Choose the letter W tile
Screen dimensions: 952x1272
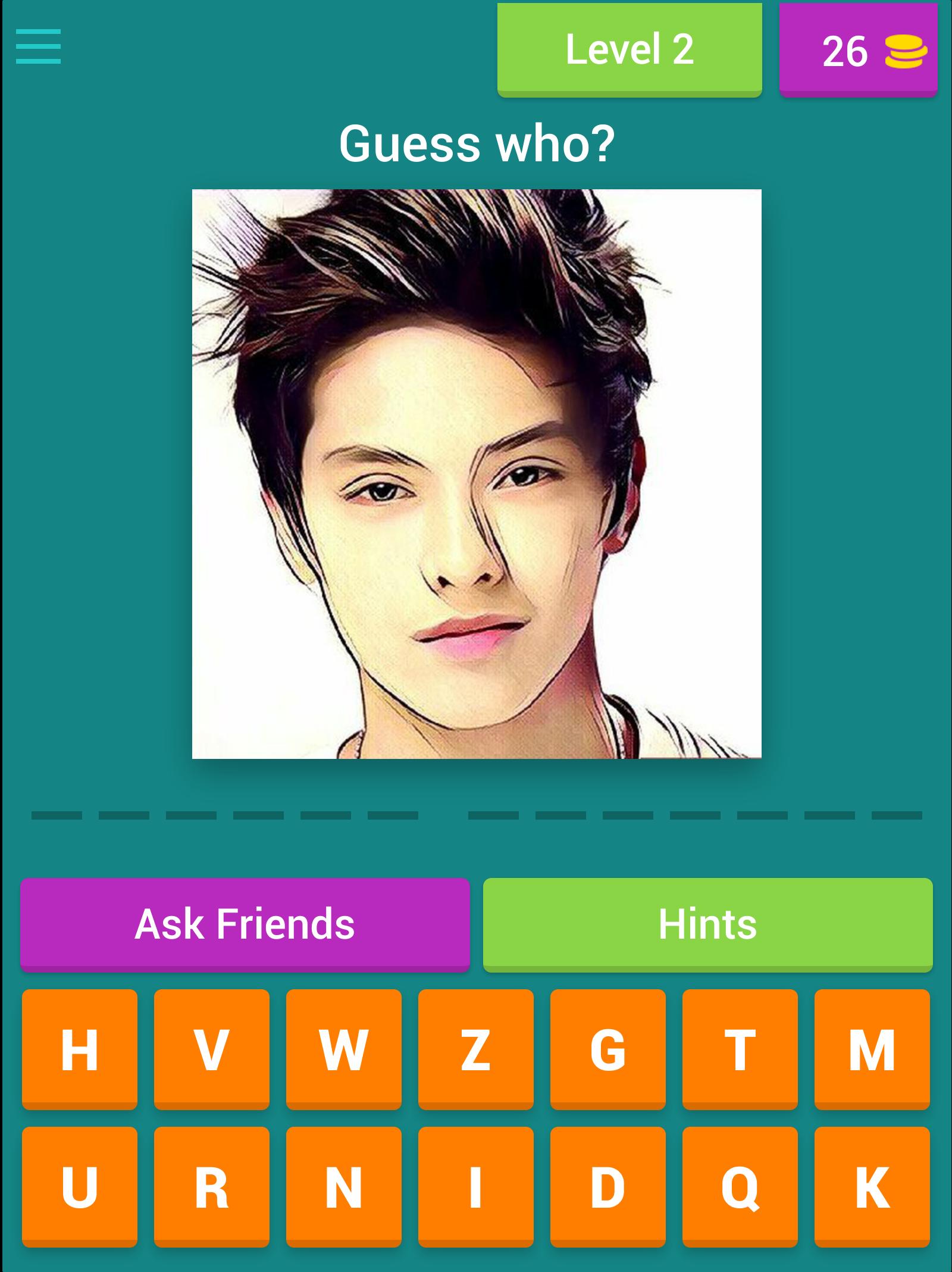coord(344,1050)
